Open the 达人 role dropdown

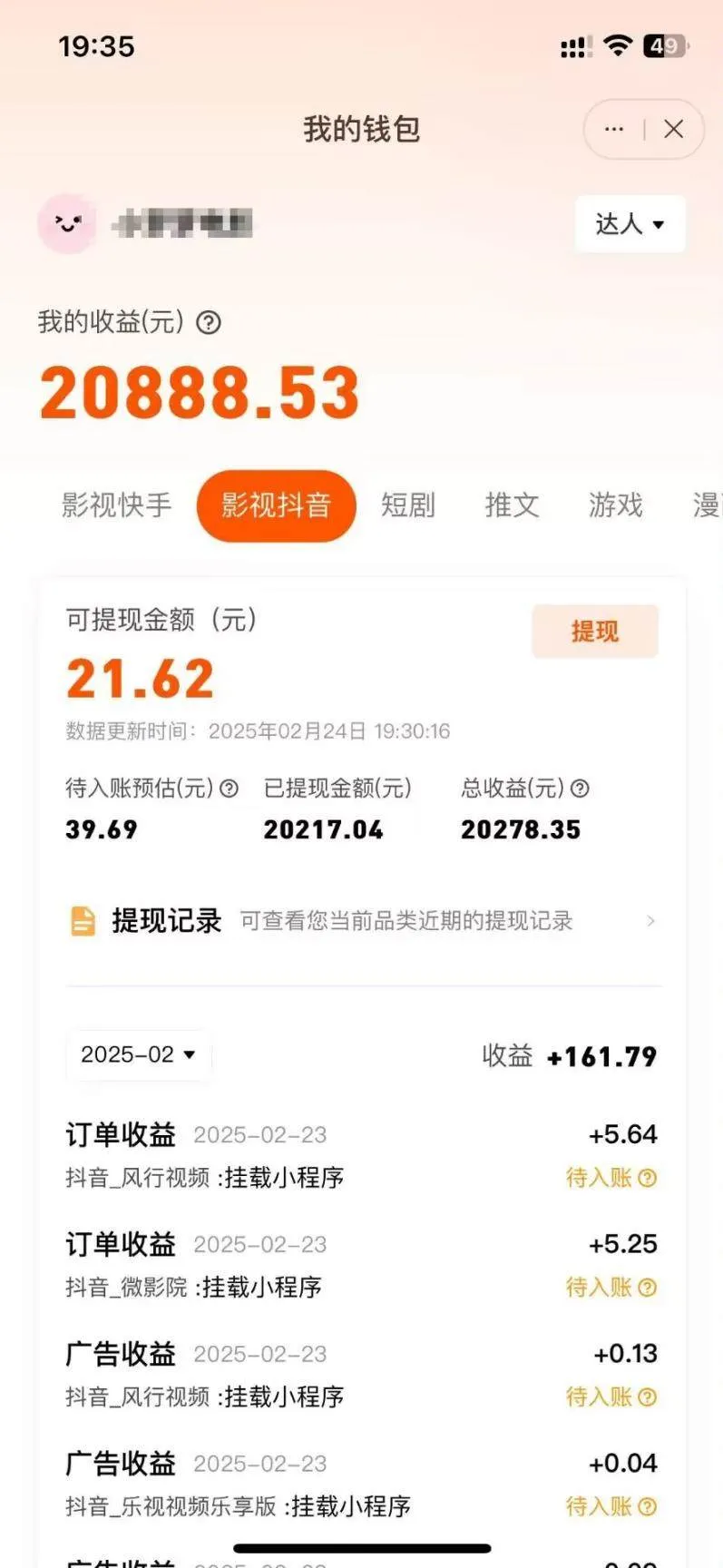(x=630, y=224)
